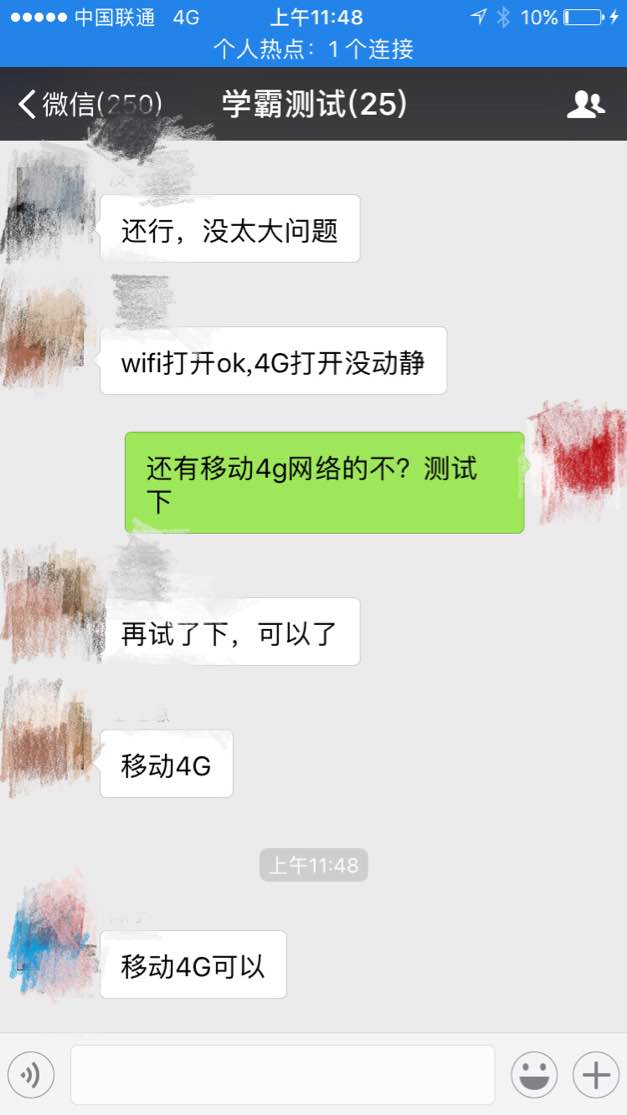Open the emoji sticker panel
Viewport: 627px width, 1115px height.
tap(534, 1075)
